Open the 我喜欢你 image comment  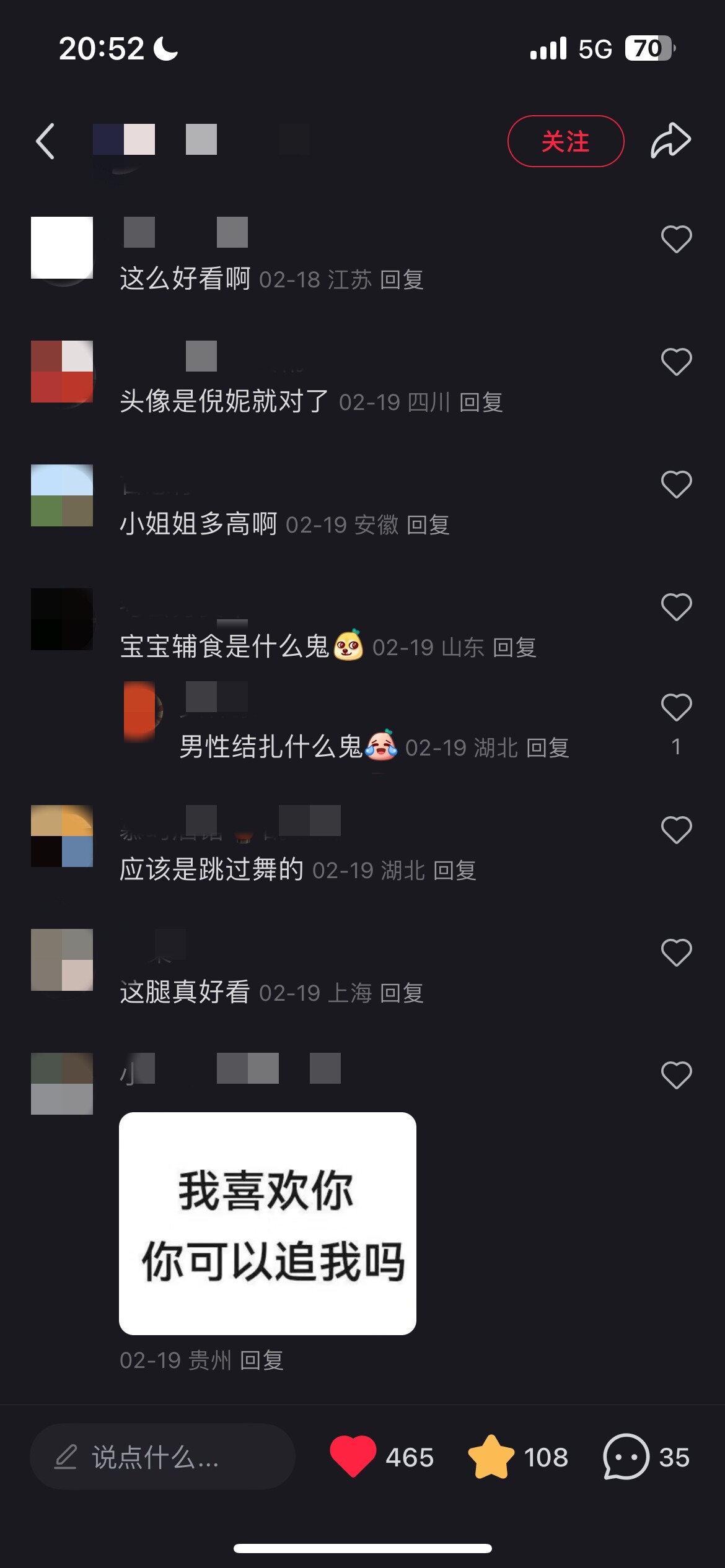point(268,1224)
